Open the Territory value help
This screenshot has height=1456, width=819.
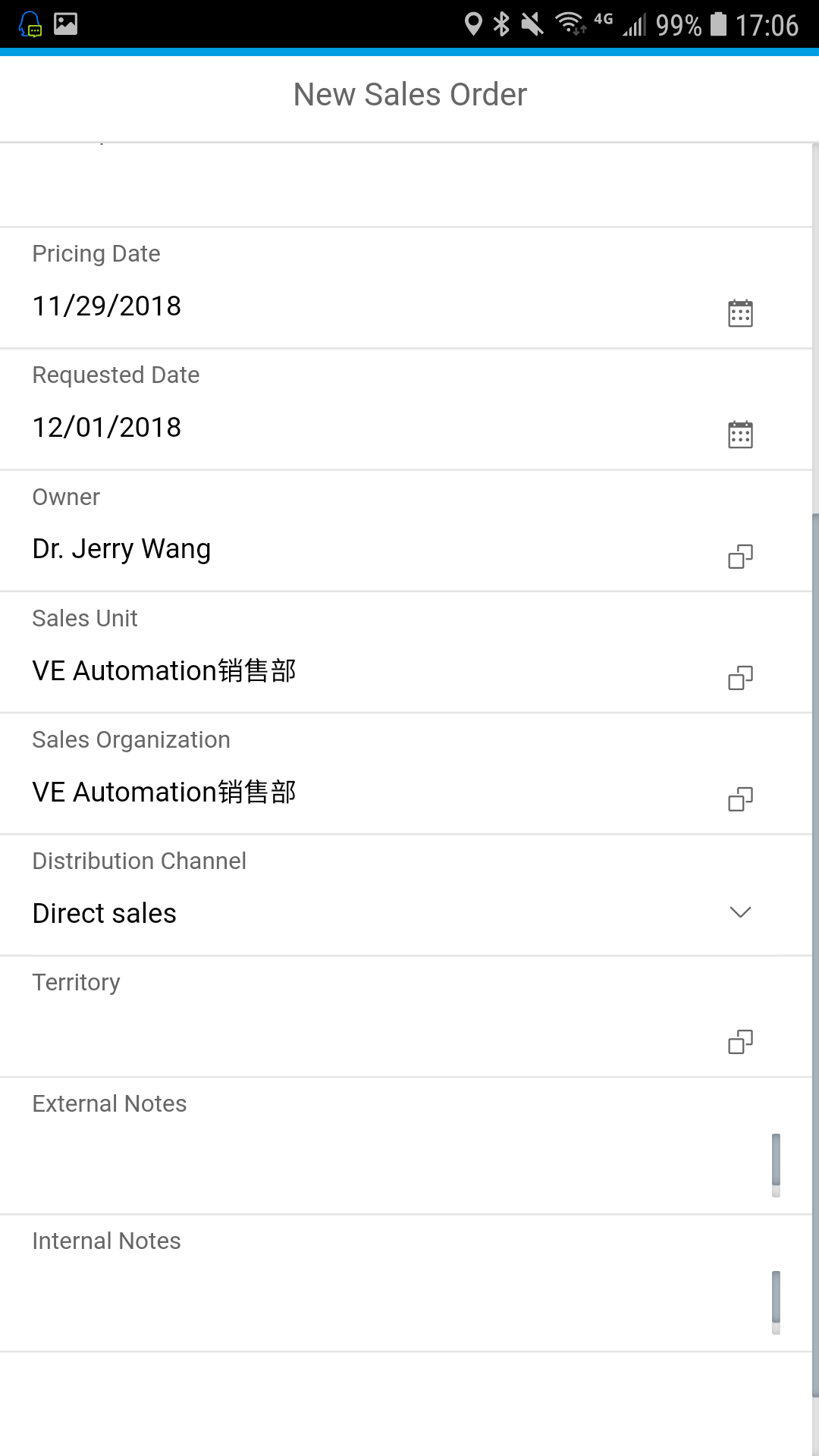740,1042
